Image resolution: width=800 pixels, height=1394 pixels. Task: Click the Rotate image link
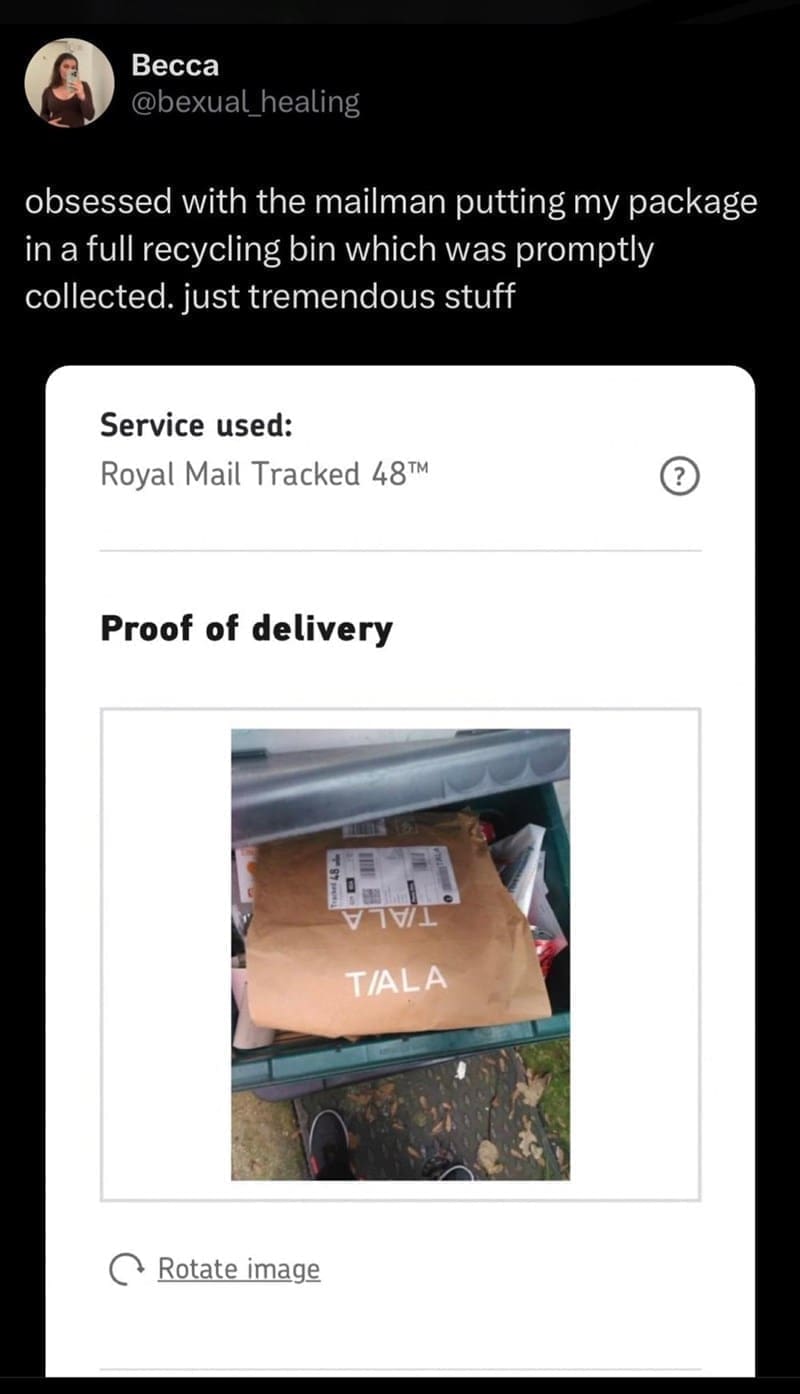point(238,1269)
